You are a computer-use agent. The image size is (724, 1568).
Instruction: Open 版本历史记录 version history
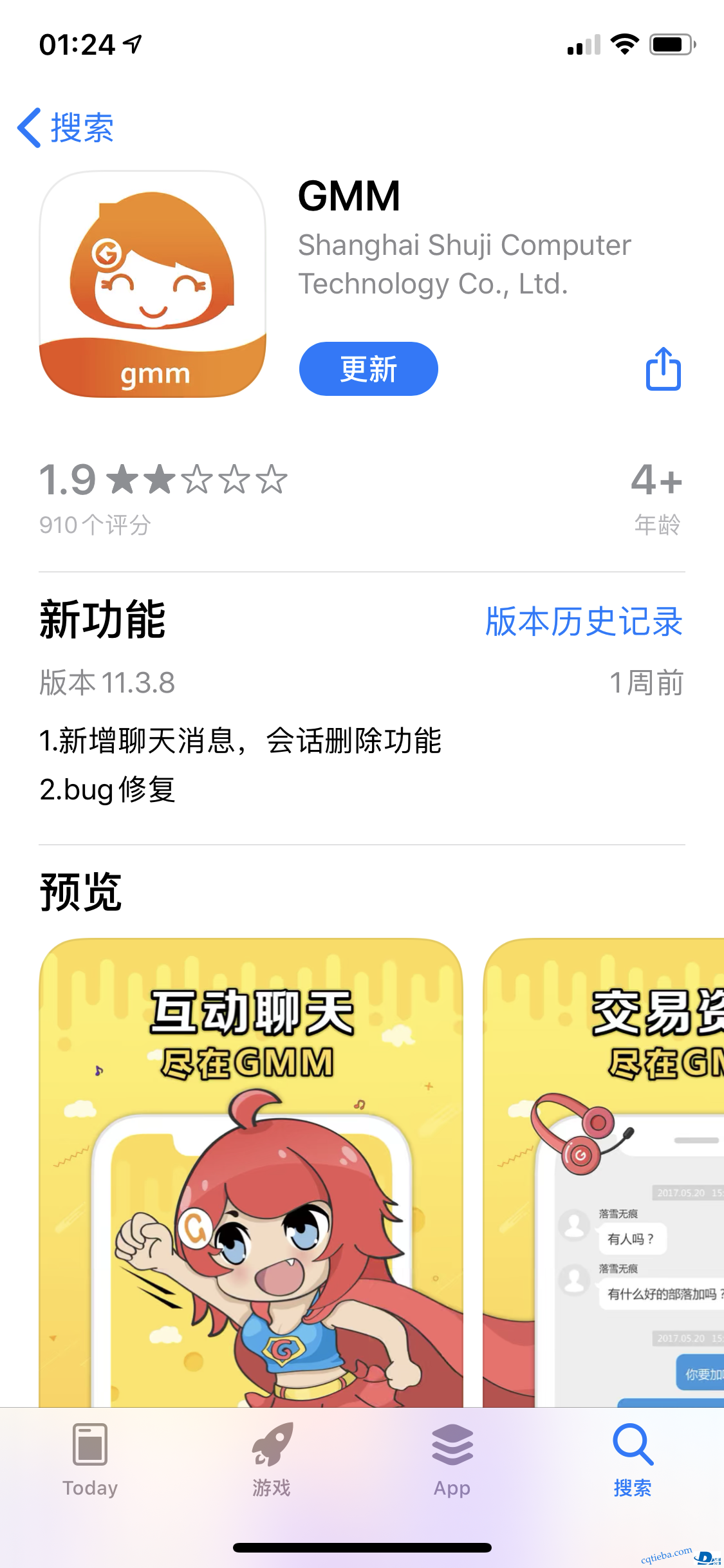point(584,621)
